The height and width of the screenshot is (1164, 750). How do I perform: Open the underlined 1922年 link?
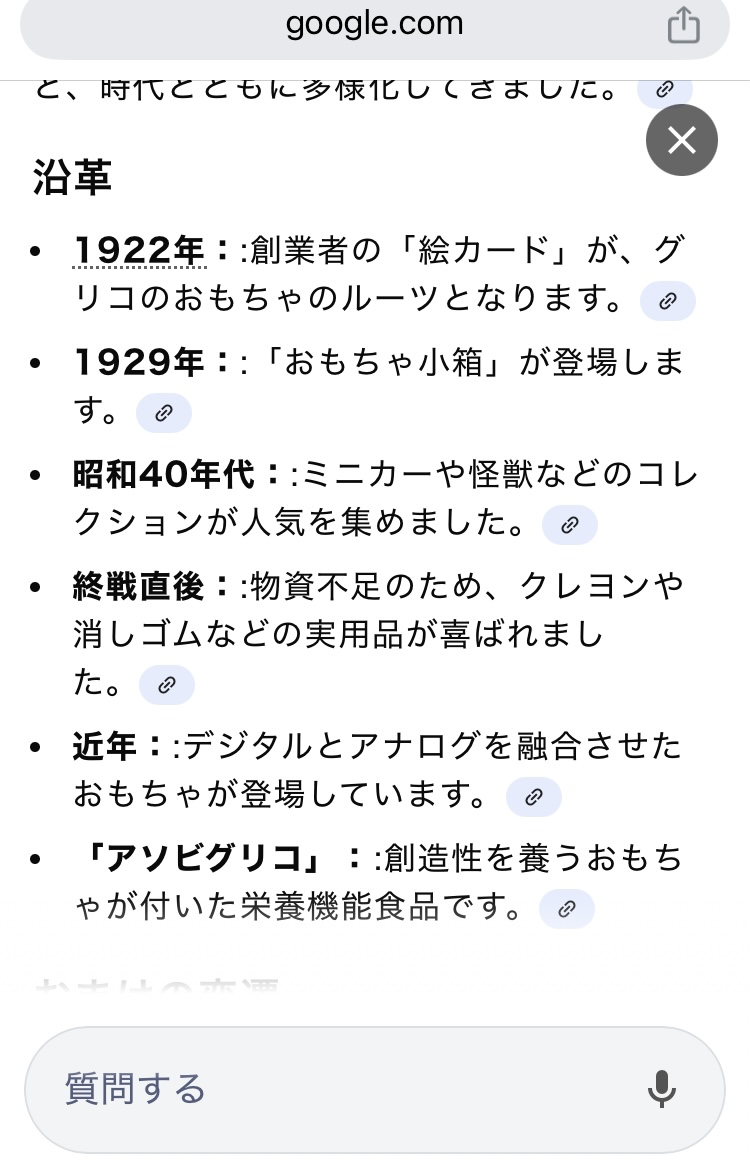click(x=139, y=250)
